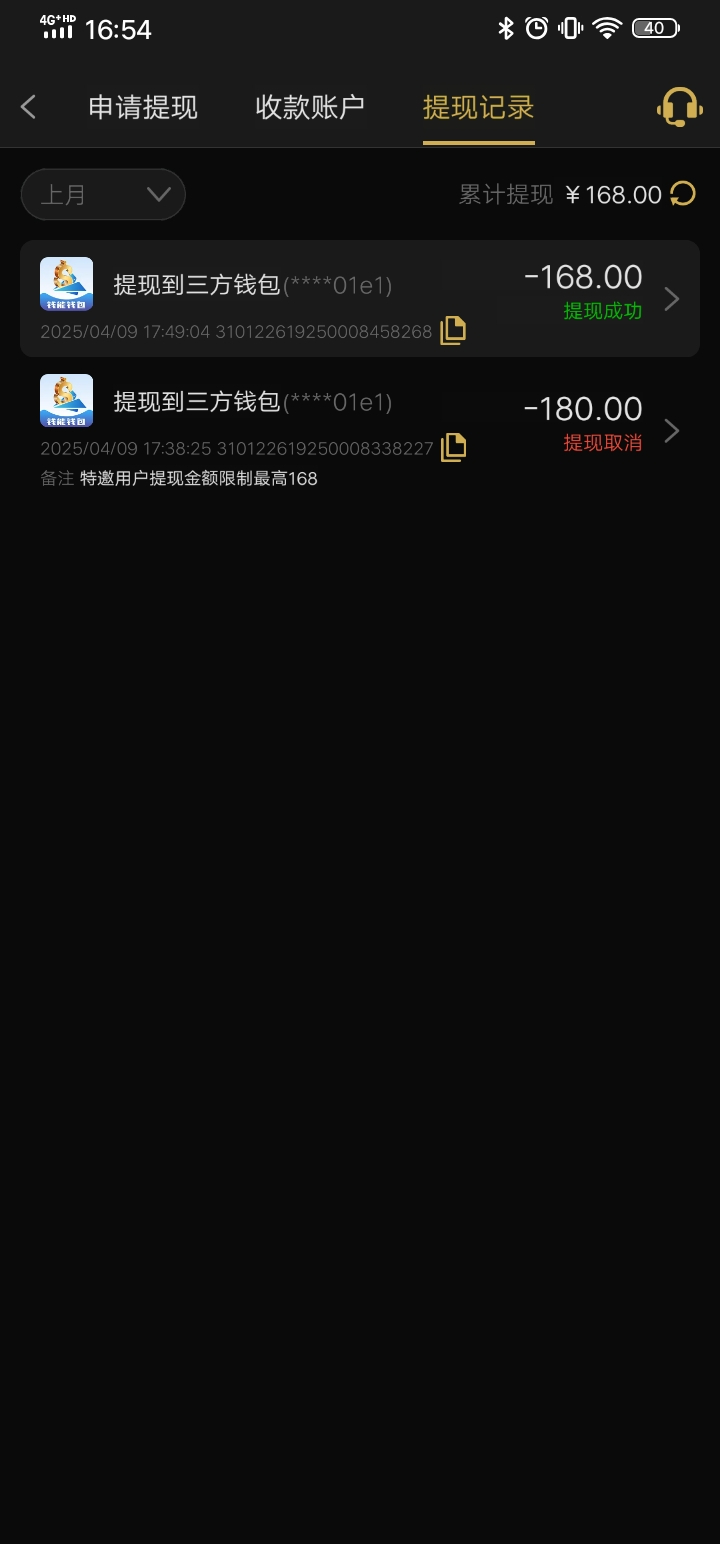Open customer service headset icon

(x=679, y=107)
